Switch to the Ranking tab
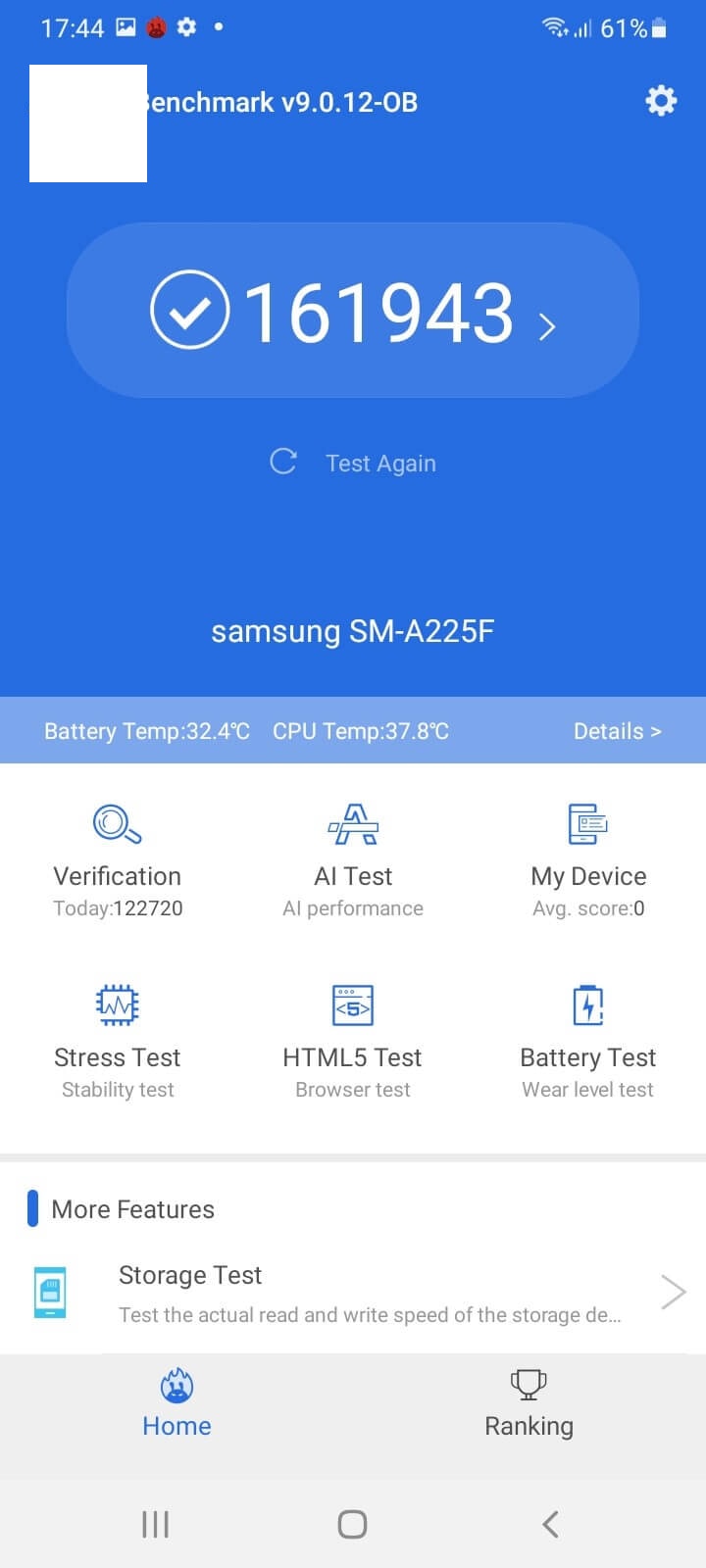Viewport: 706px width, 1568px height. [529, 1403]
